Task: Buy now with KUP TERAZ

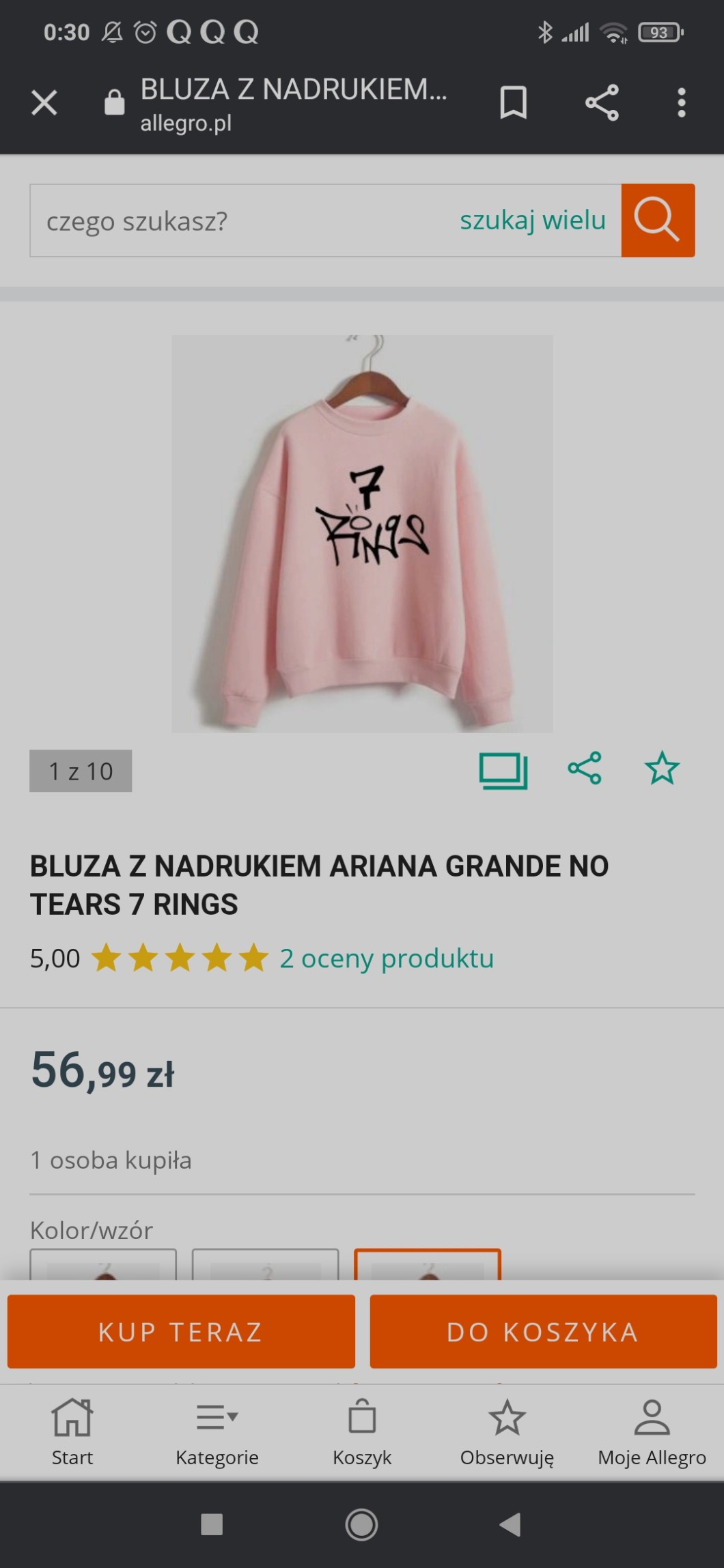Action: coord(181,1332)
